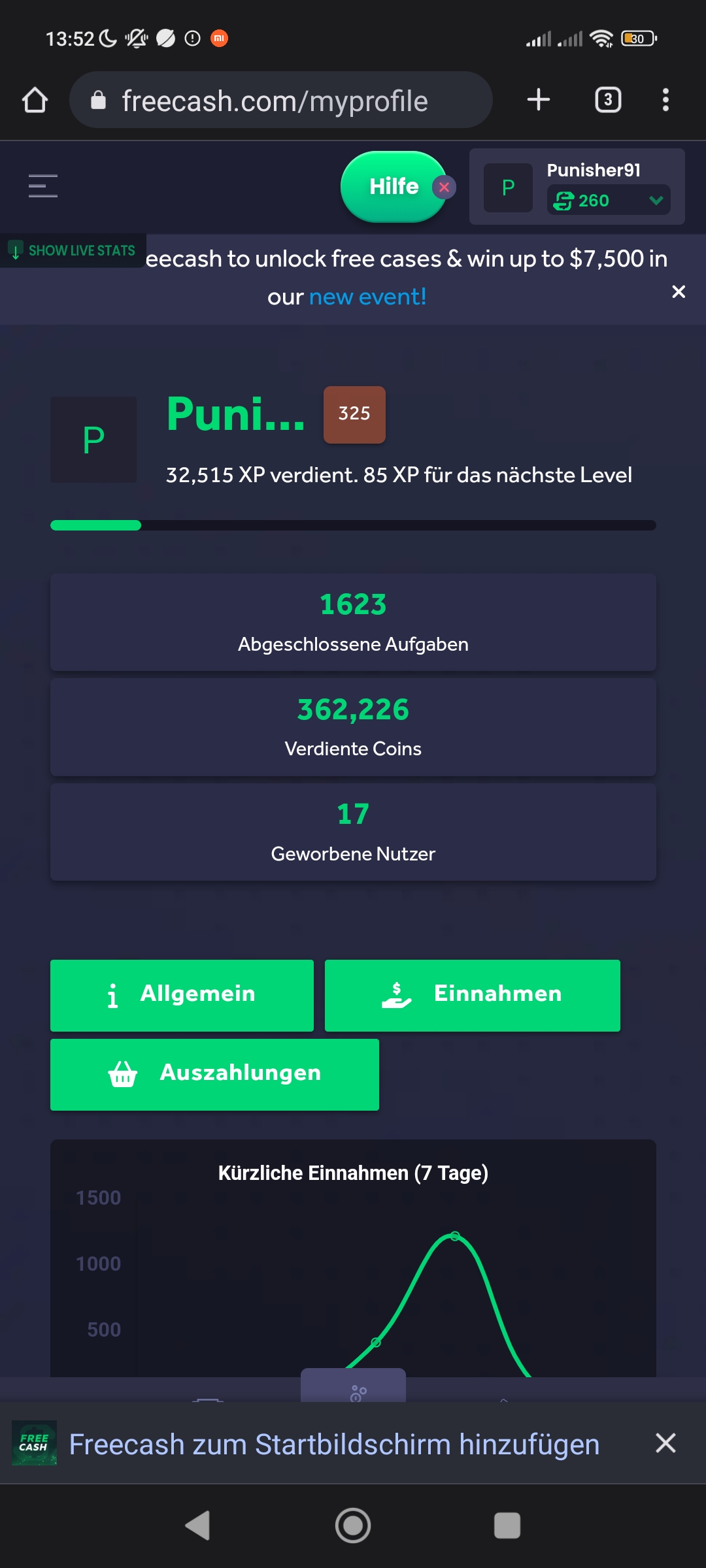View the Einnahmen section

pyautogui.click(x=472, y=995)
